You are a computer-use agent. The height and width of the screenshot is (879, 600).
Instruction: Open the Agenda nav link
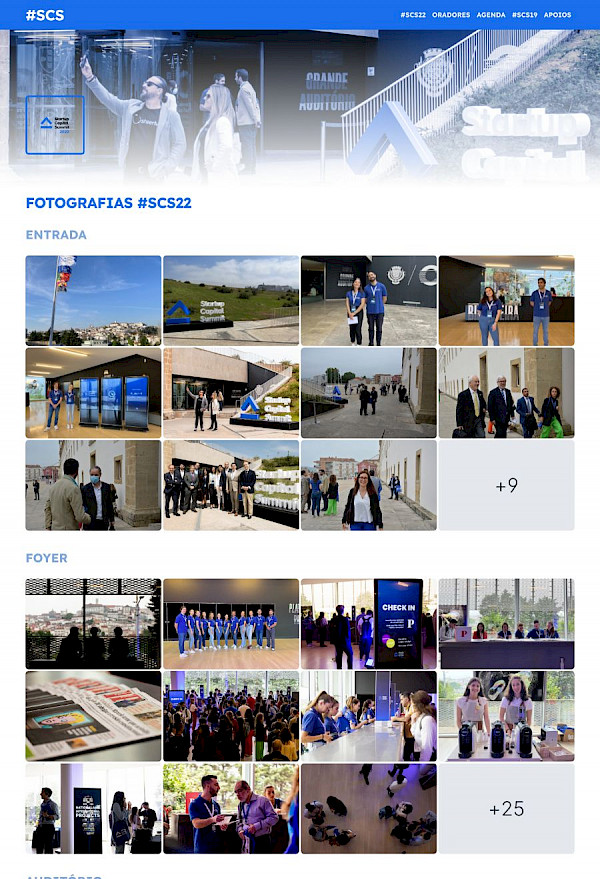[491, 15]
